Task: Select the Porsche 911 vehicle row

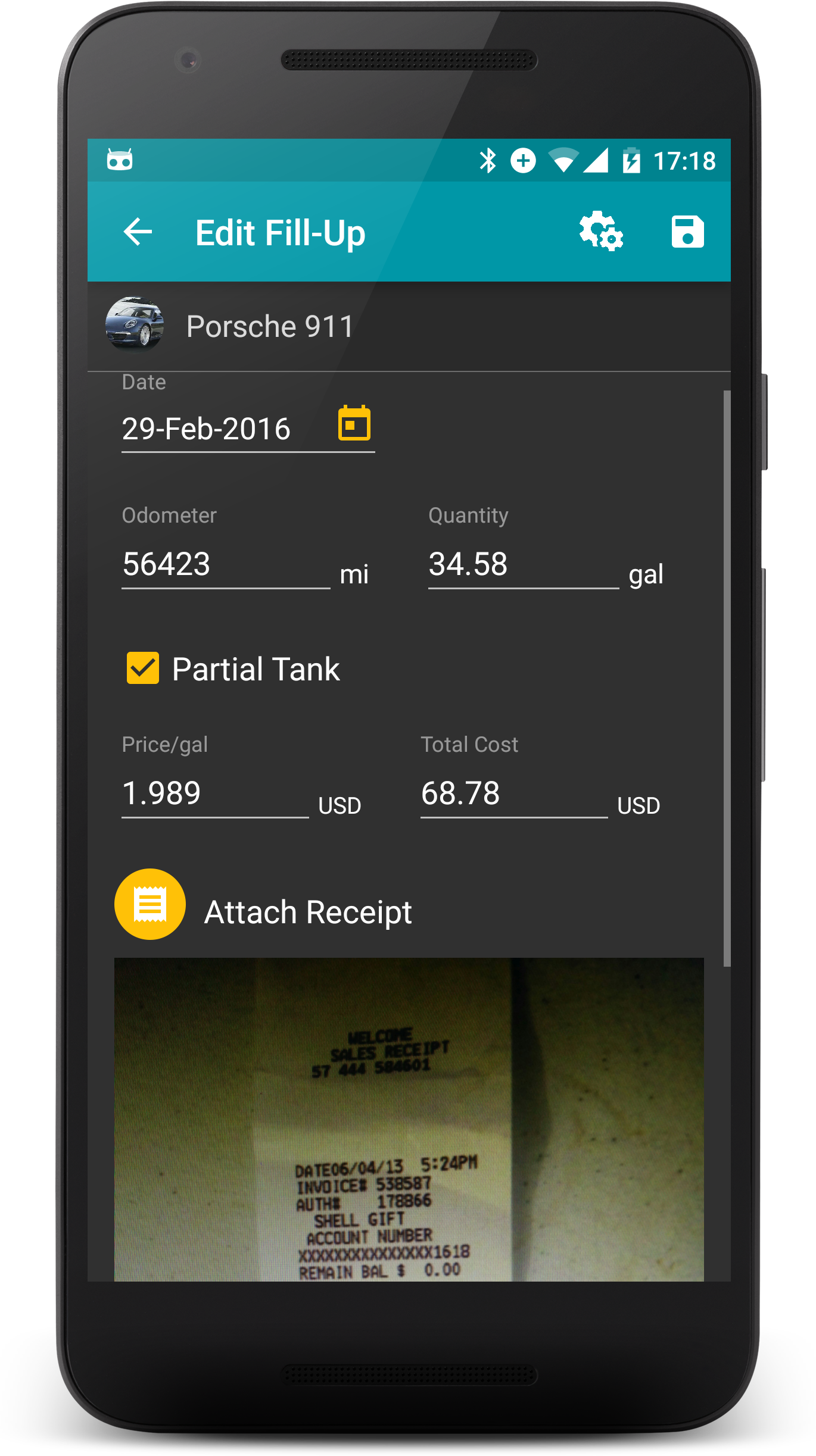Action: pos(270,326)
